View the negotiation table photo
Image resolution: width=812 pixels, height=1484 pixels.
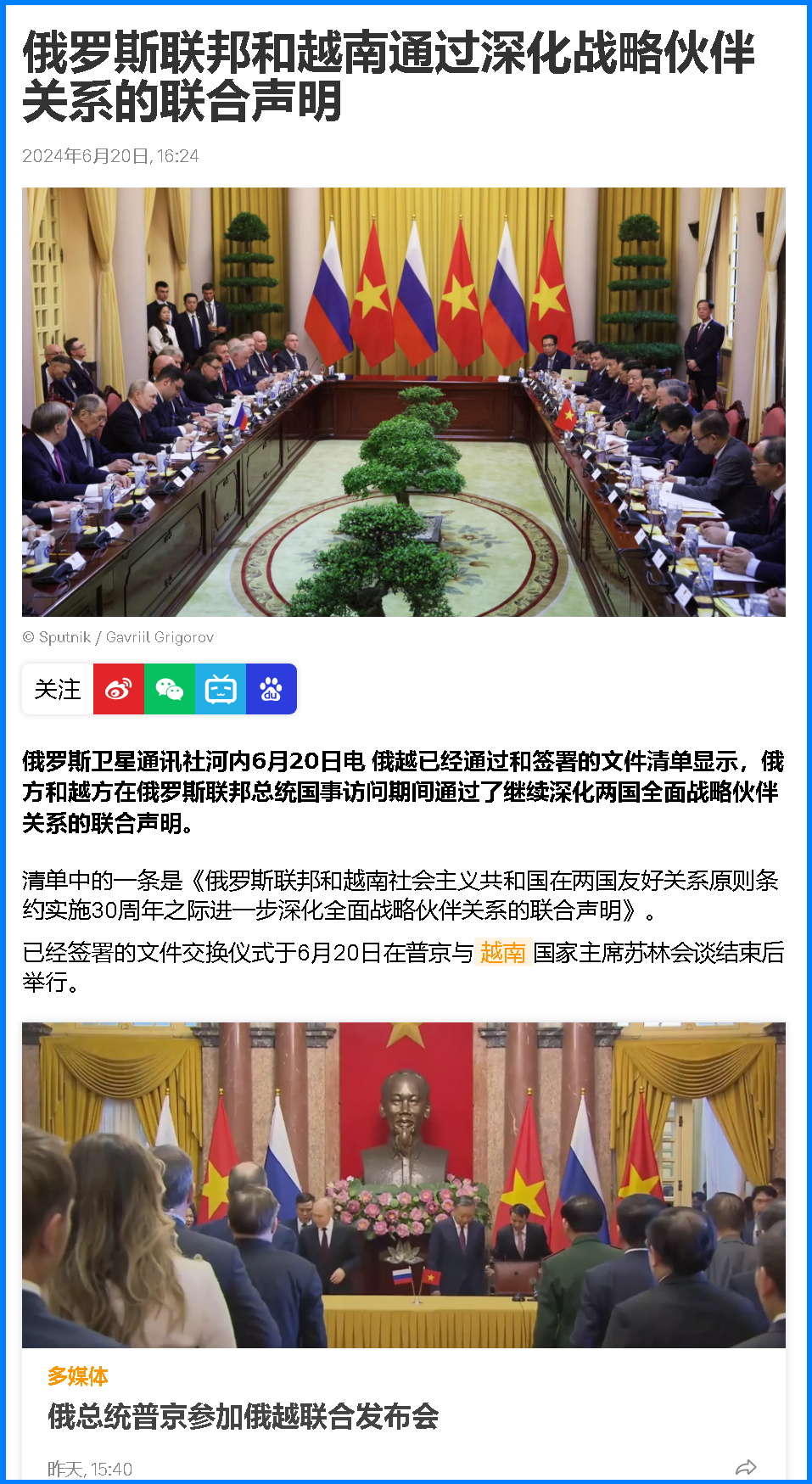[404, 401]
